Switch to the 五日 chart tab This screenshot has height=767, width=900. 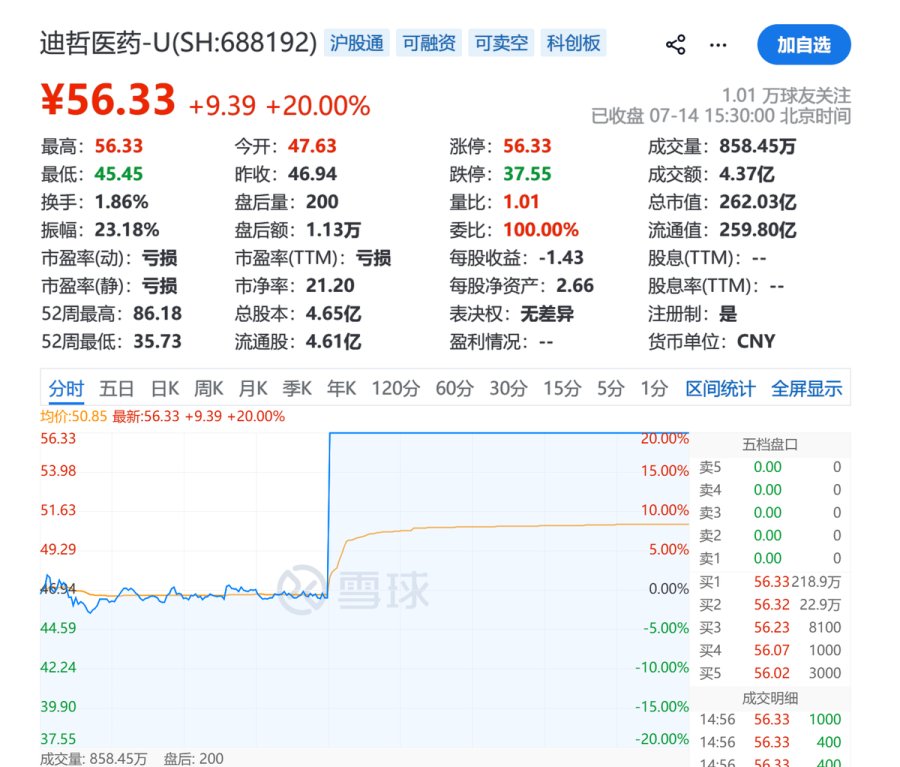pyautogui.click(x=117, y=389)
